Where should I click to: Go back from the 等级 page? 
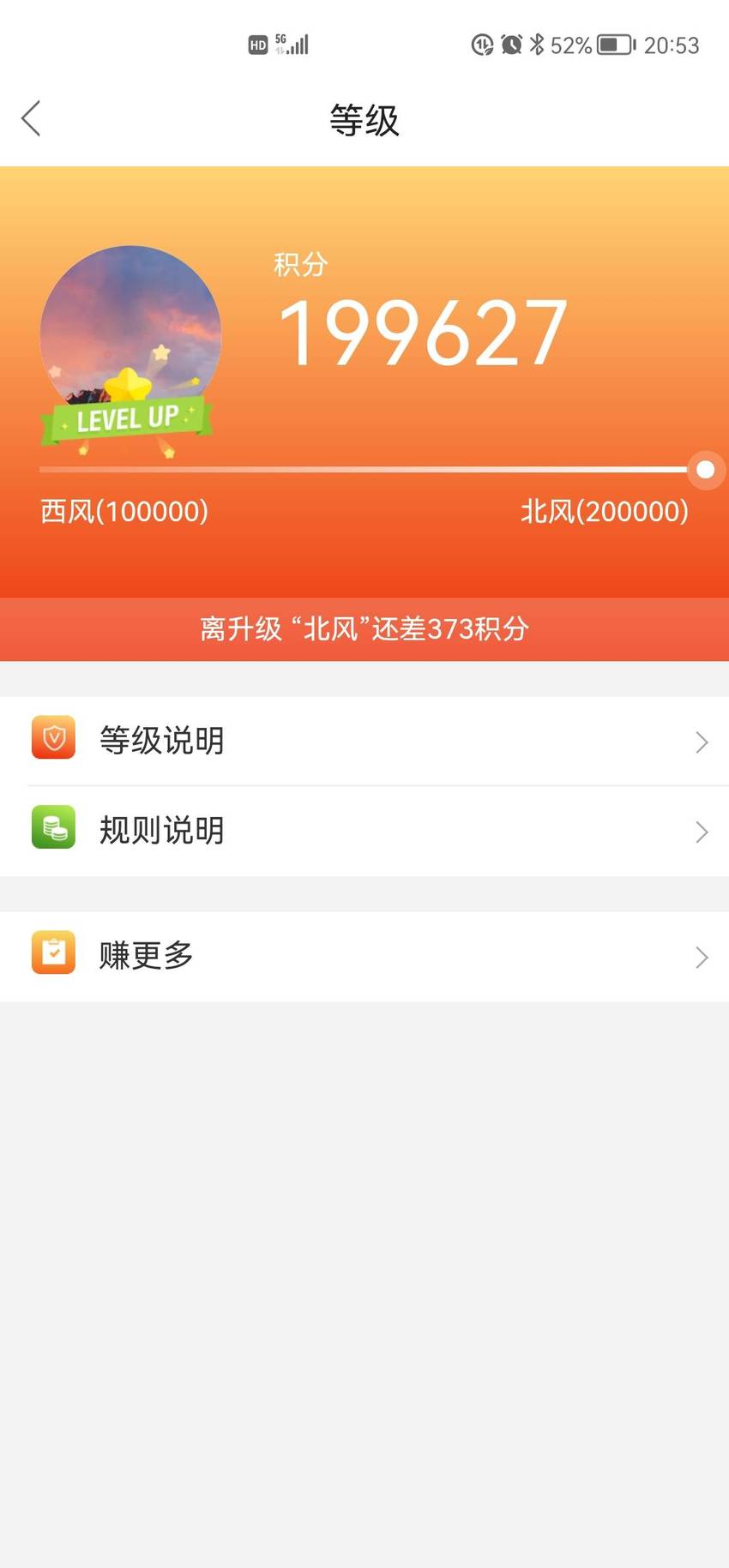(x=32, y=119)
